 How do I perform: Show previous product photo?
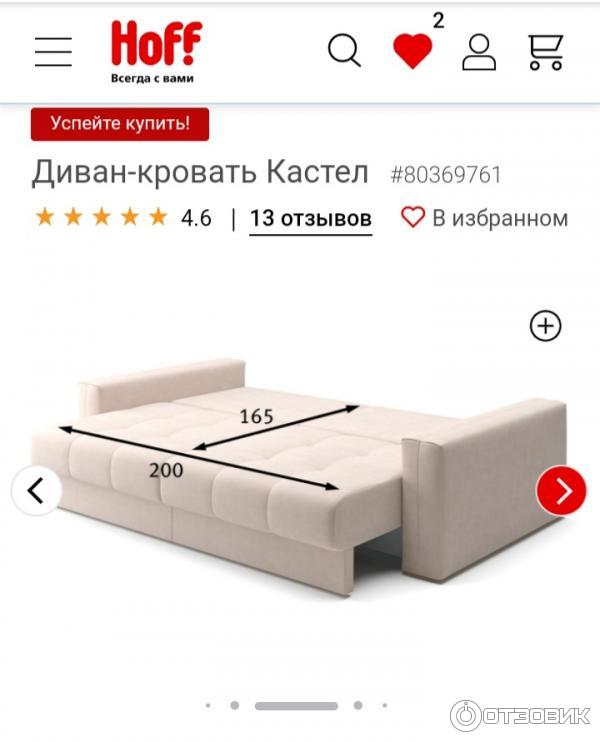(37, 491)
